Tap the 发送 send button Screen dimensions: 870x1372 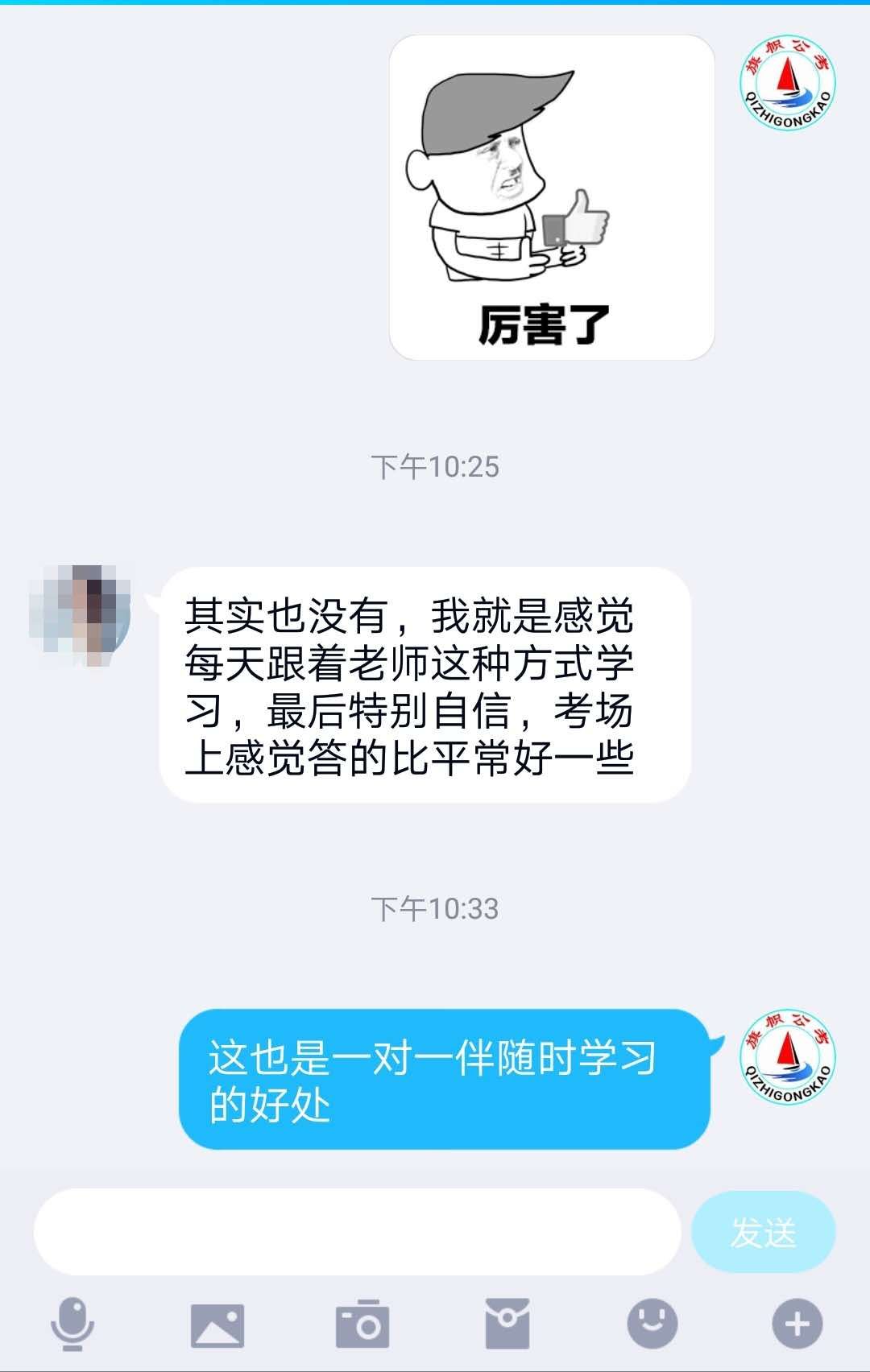coord(763,1232)
